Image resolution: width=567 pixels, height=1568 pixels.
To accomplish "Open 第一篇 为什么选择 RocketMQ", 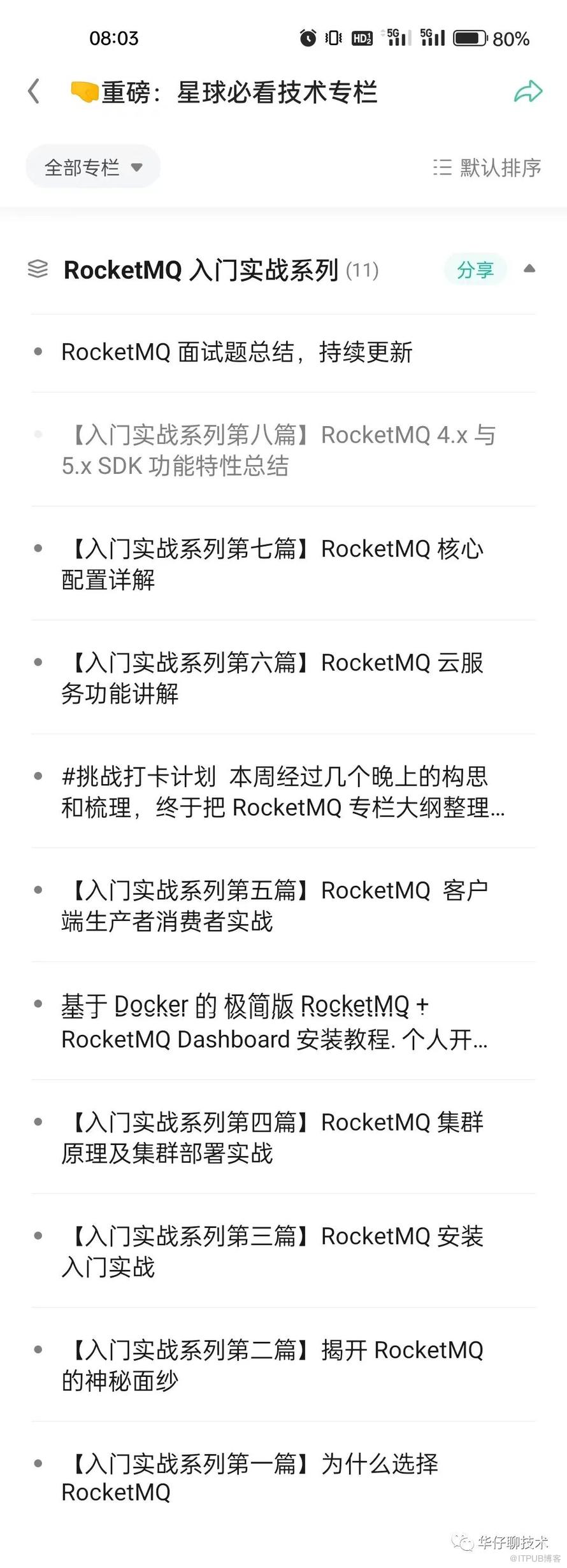I will (x=250, y=1478).
